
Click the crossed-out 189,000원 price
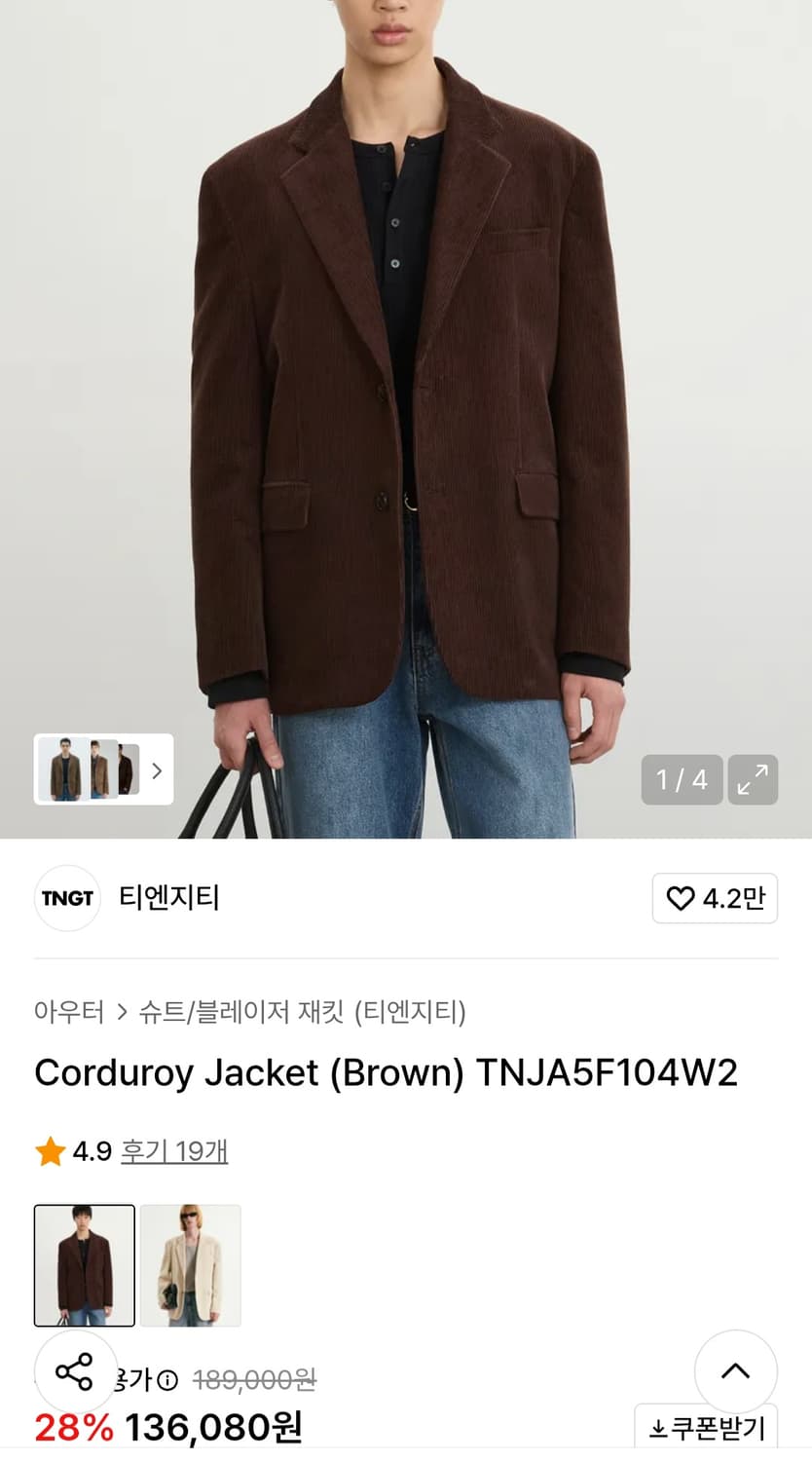(253, 1378)
